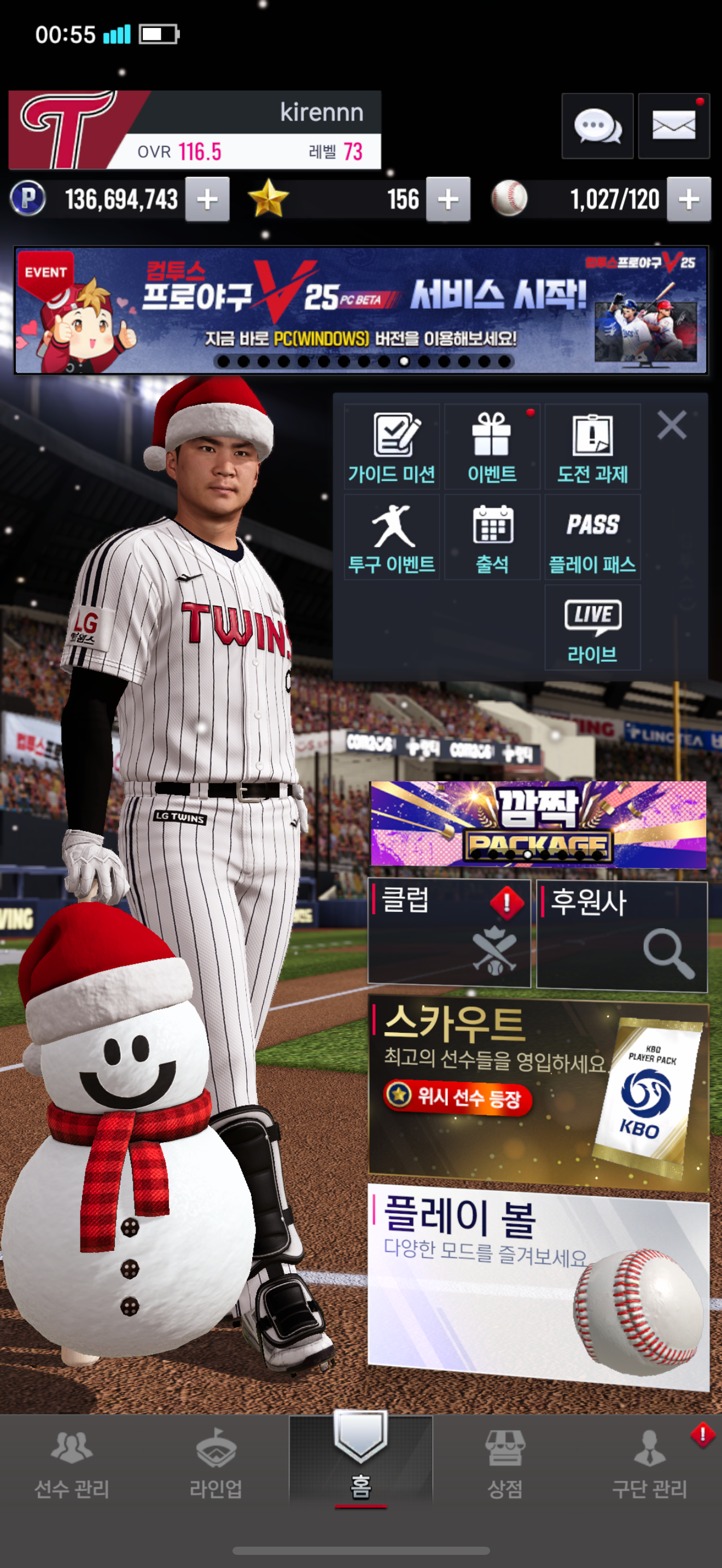Image resolution: width=722 pixels, height=1568 pixels.
Task: Open the 이벤트 gift menu
Action: pyautogui.click(x=492, y=447)
